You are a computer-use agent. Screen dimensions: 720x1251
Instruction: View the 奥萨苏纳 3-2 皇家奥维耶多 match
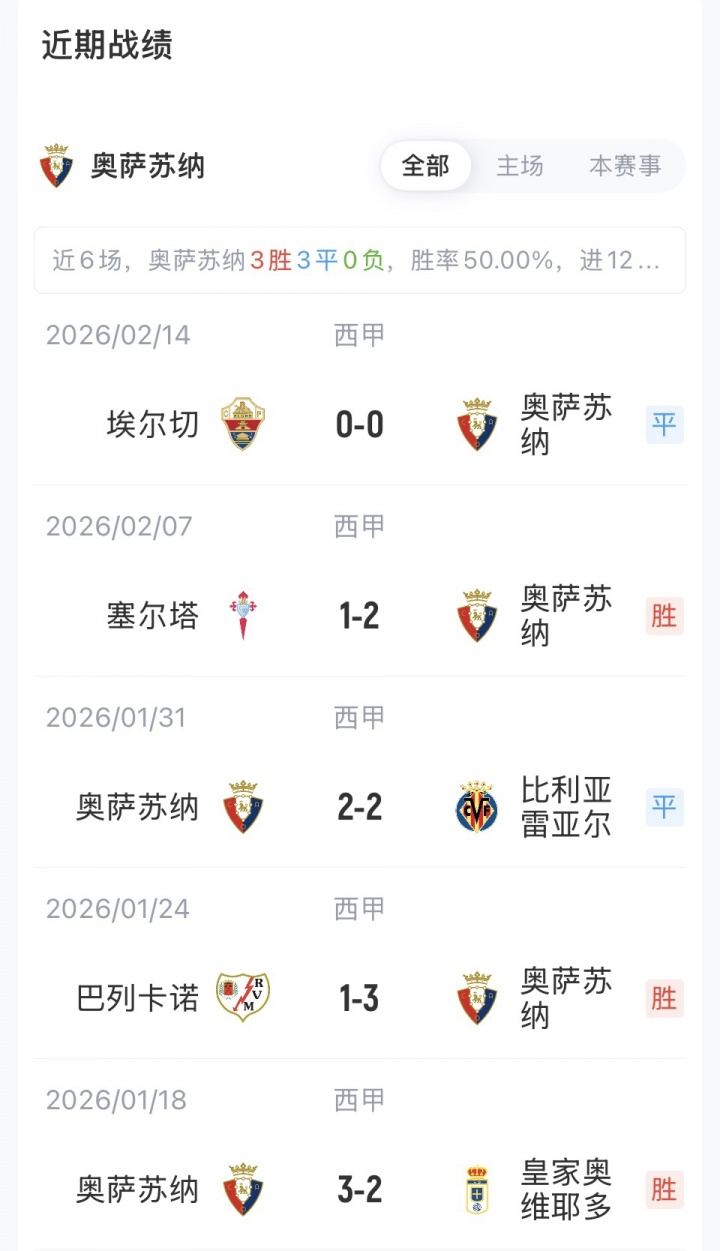[360, 1189]
